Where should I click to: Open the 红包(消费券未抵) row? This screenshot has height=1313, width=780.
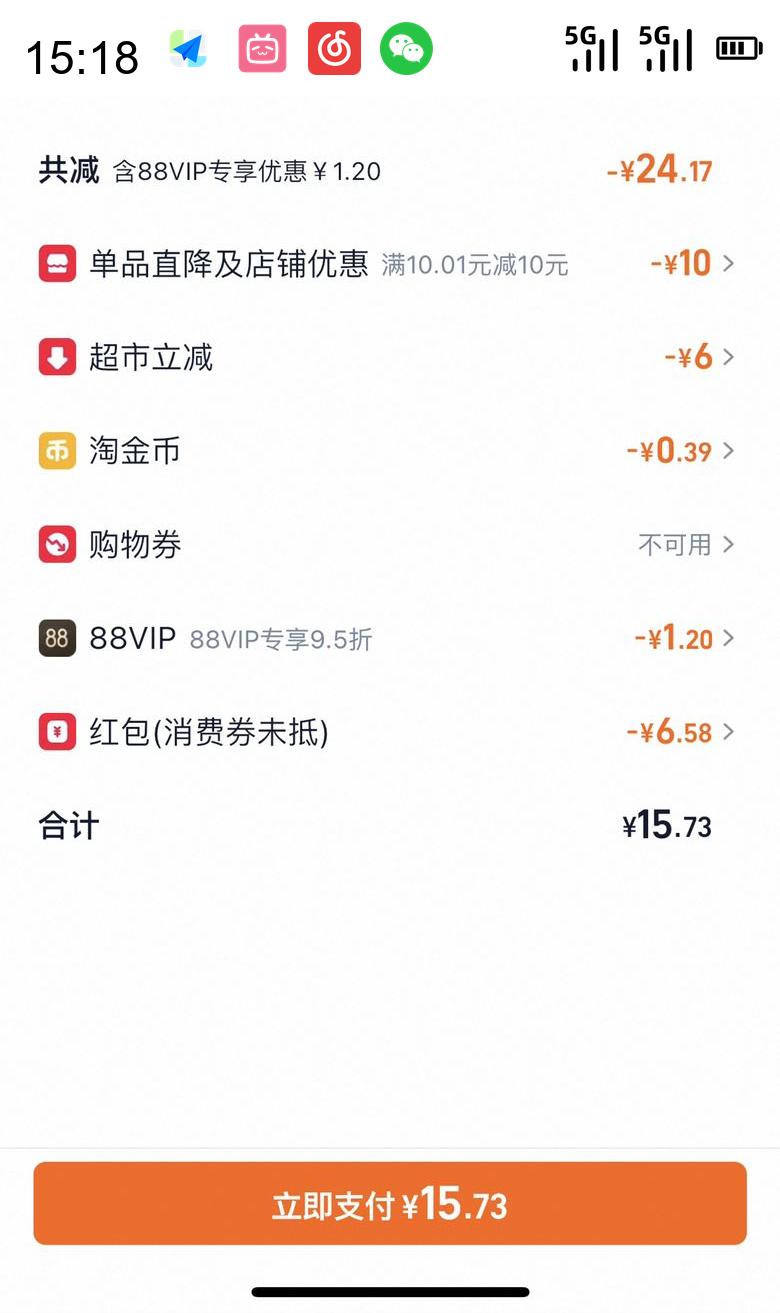click(x=390, y=732)
